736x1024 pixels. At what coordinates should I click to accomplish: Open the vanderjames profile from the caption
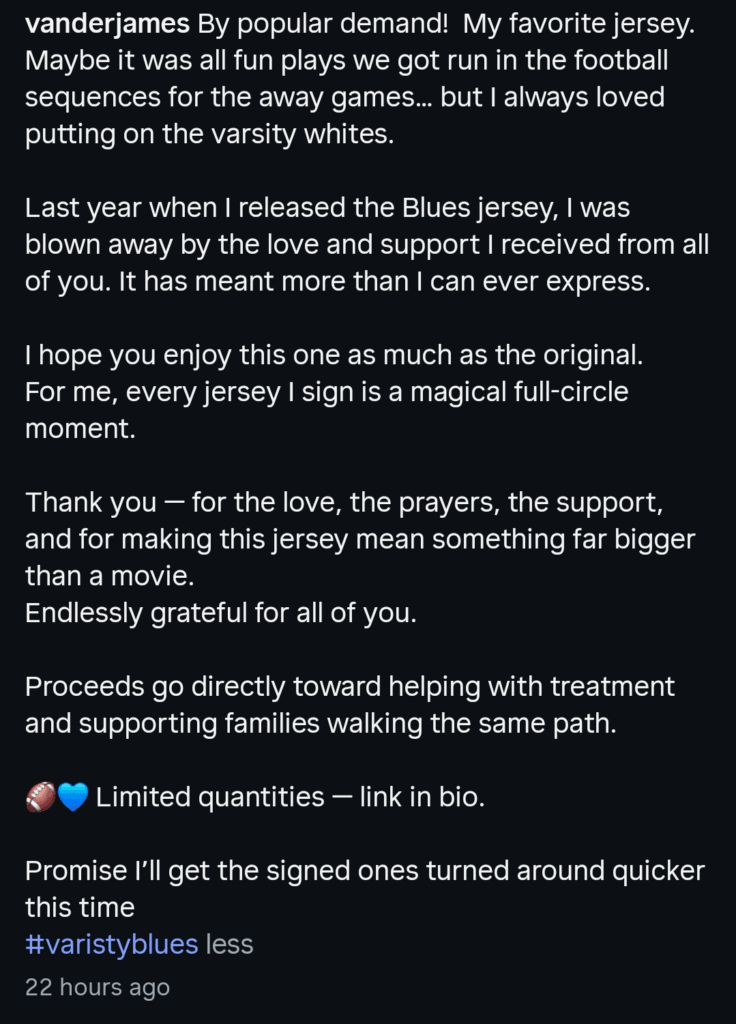coord(106,24)
